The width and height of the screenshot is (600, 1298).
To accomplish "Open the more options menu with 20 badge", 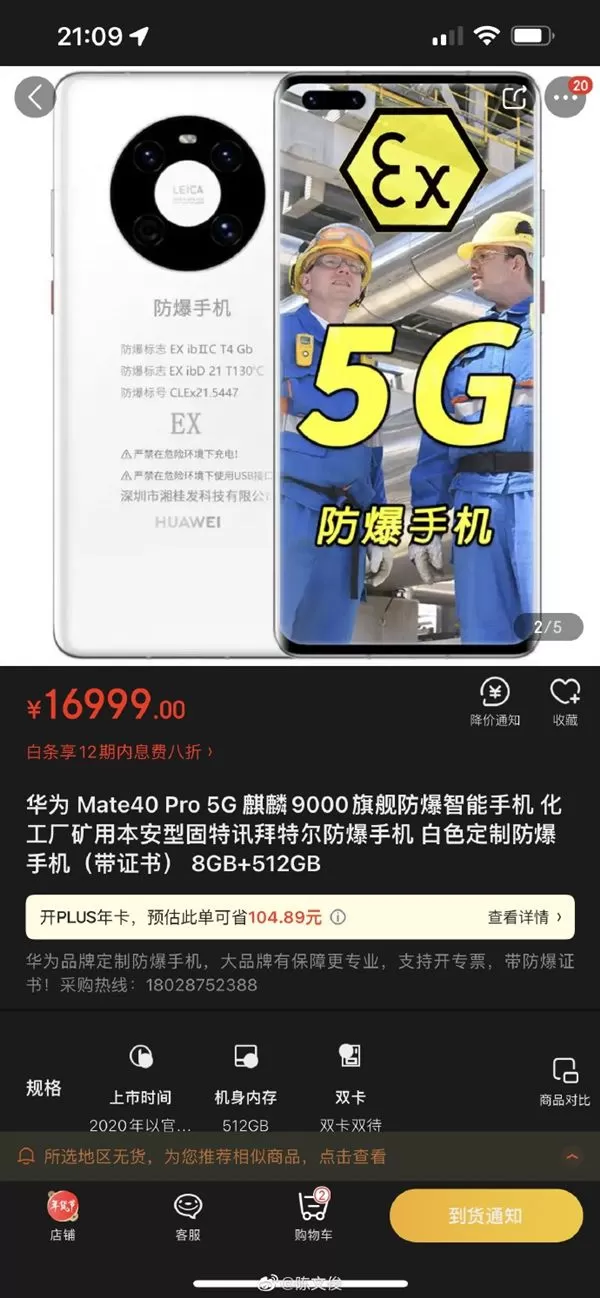I will (566, 98).
